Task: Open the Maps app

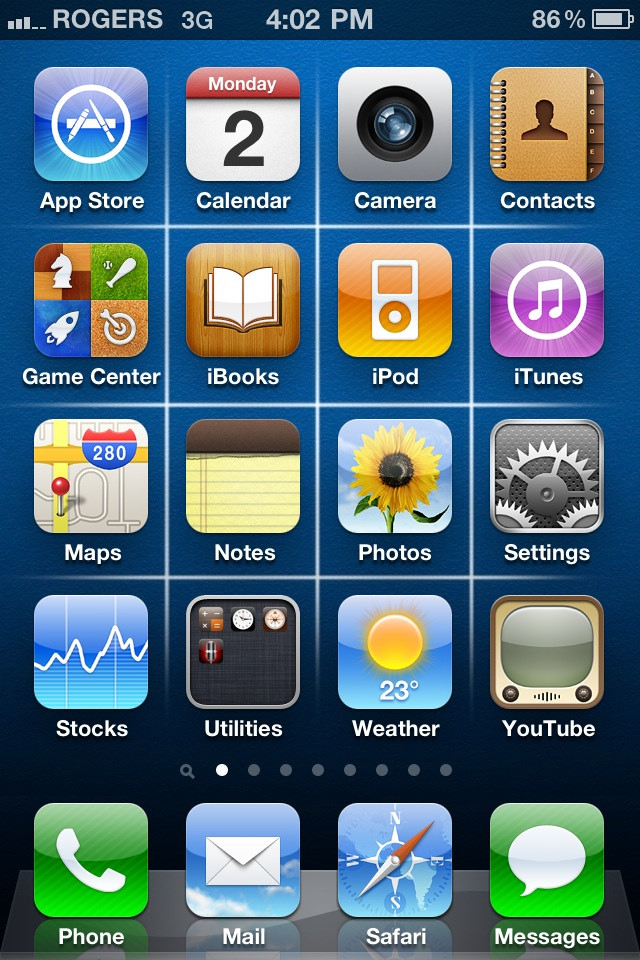Action: click(x=91, y=476)
